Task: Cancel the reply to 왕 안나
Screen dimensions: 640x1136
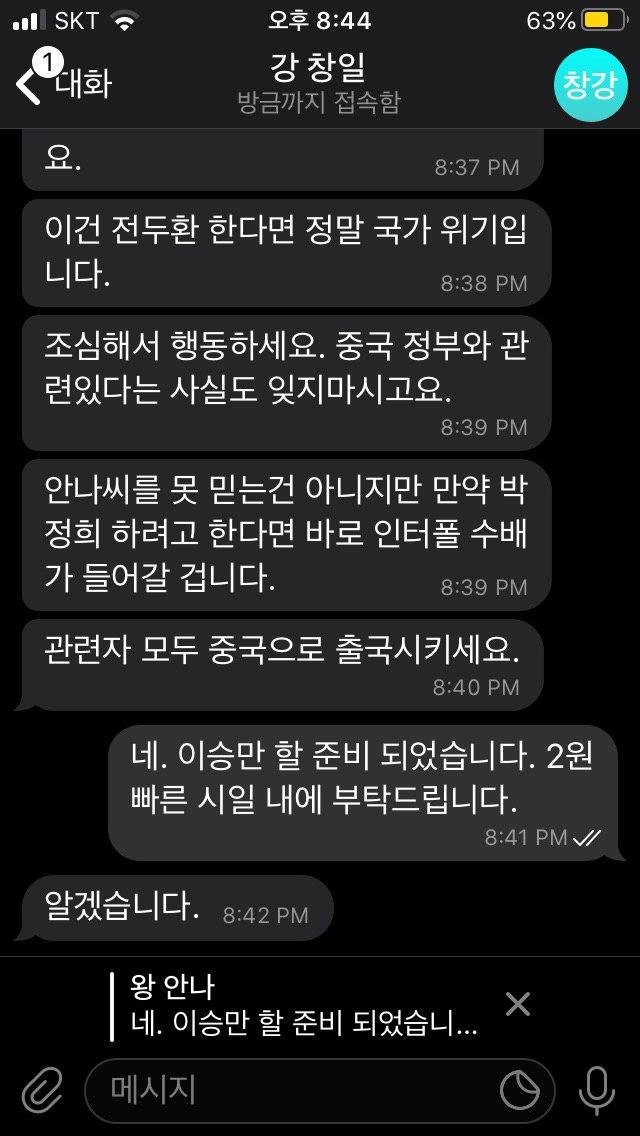Action: click(x=517, y=1004)
